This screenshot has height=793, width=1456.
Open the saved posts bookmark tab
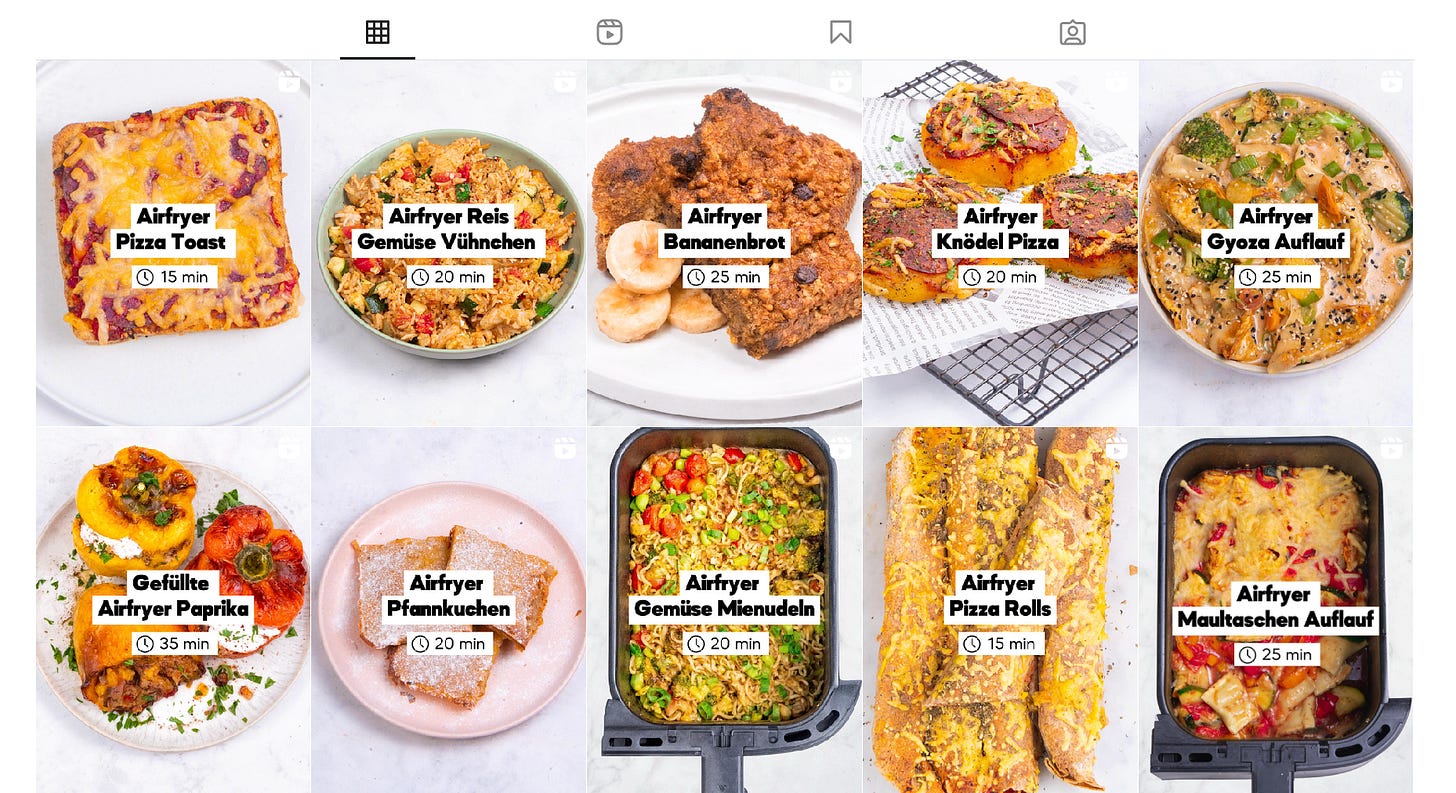tap(840, 32)
